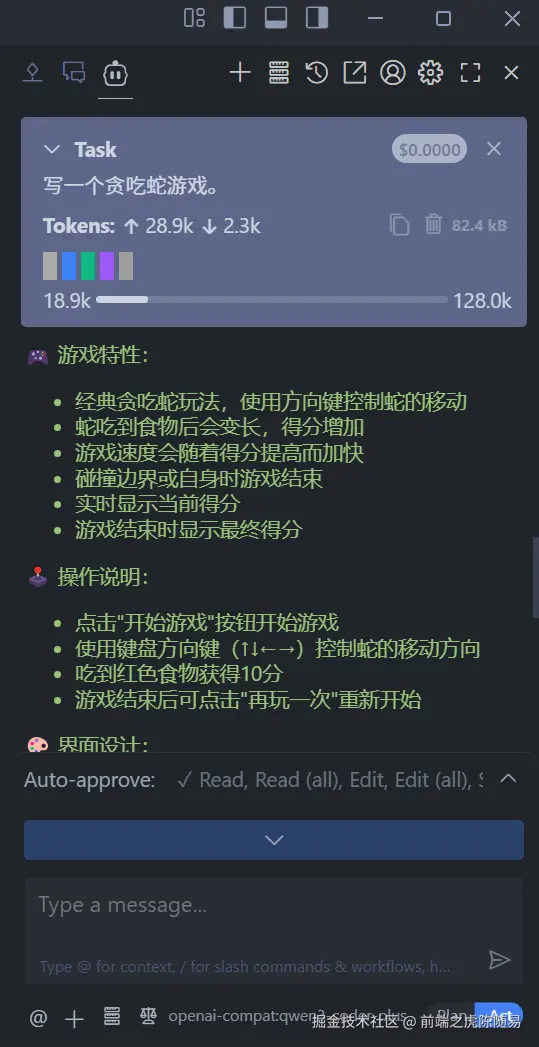The image size is (539, 1047).
Task: Start a new task with the plus icon
Action: point(240,72)
